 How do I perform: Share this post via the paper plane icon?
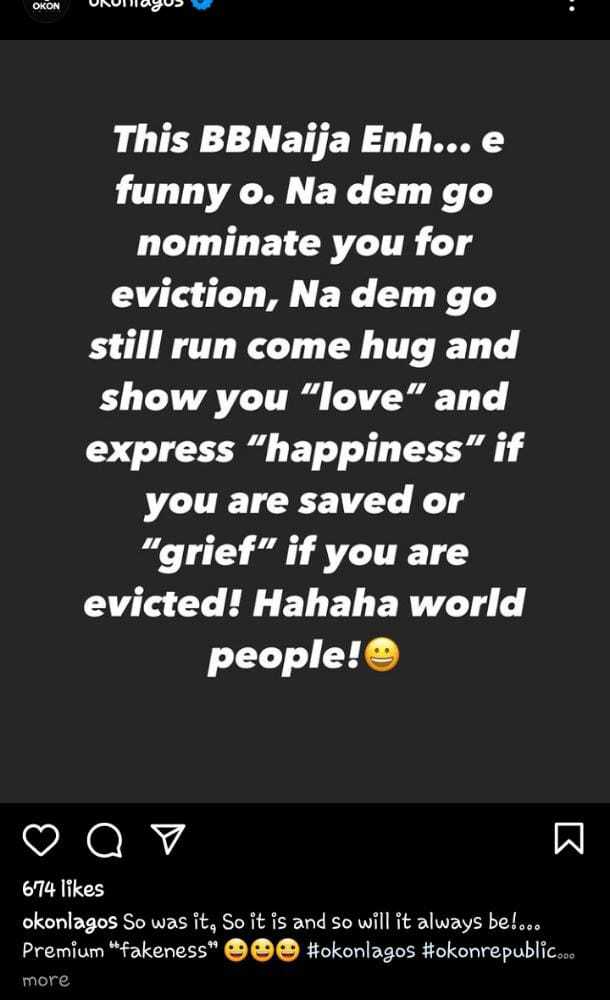[167, 840]
